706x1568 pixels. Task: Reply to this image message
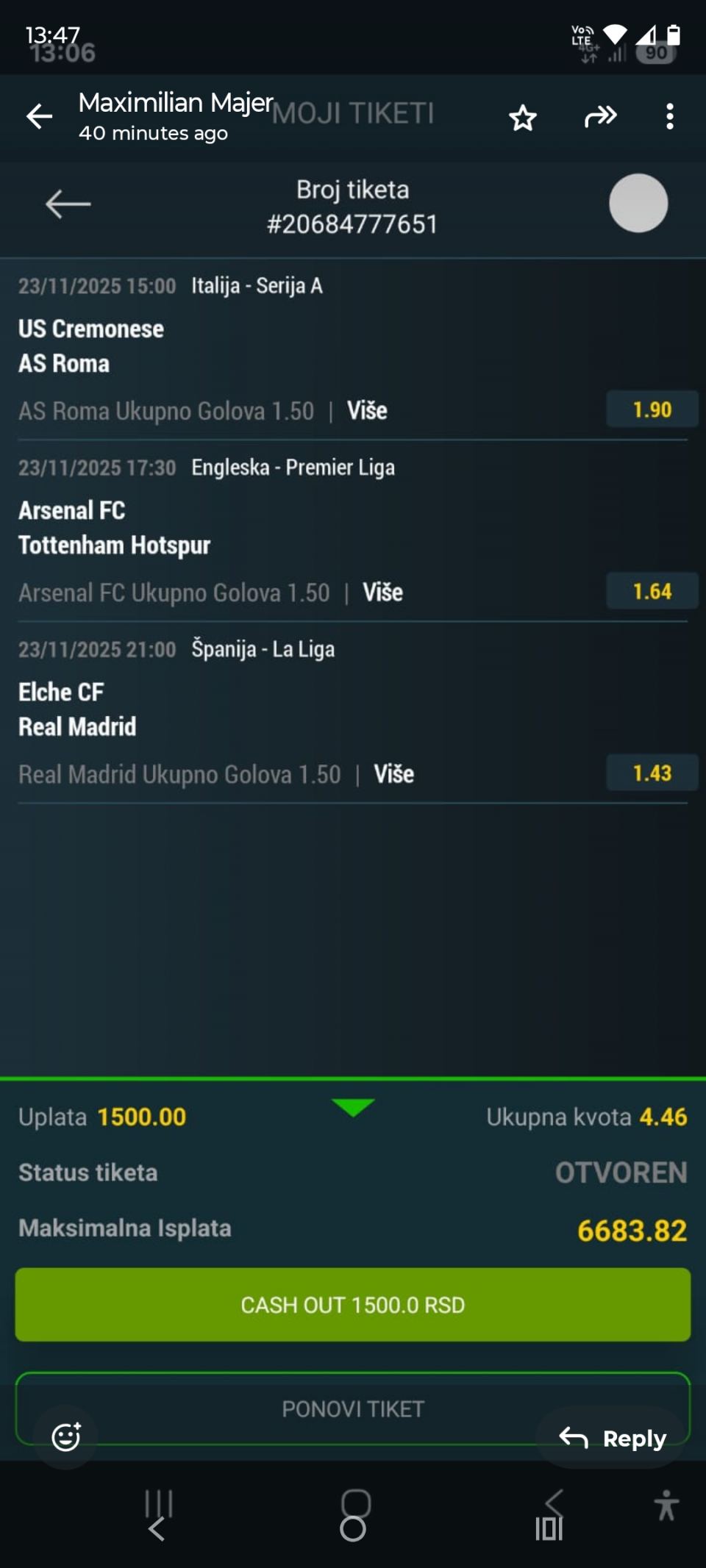click(x=613, y=1438)
